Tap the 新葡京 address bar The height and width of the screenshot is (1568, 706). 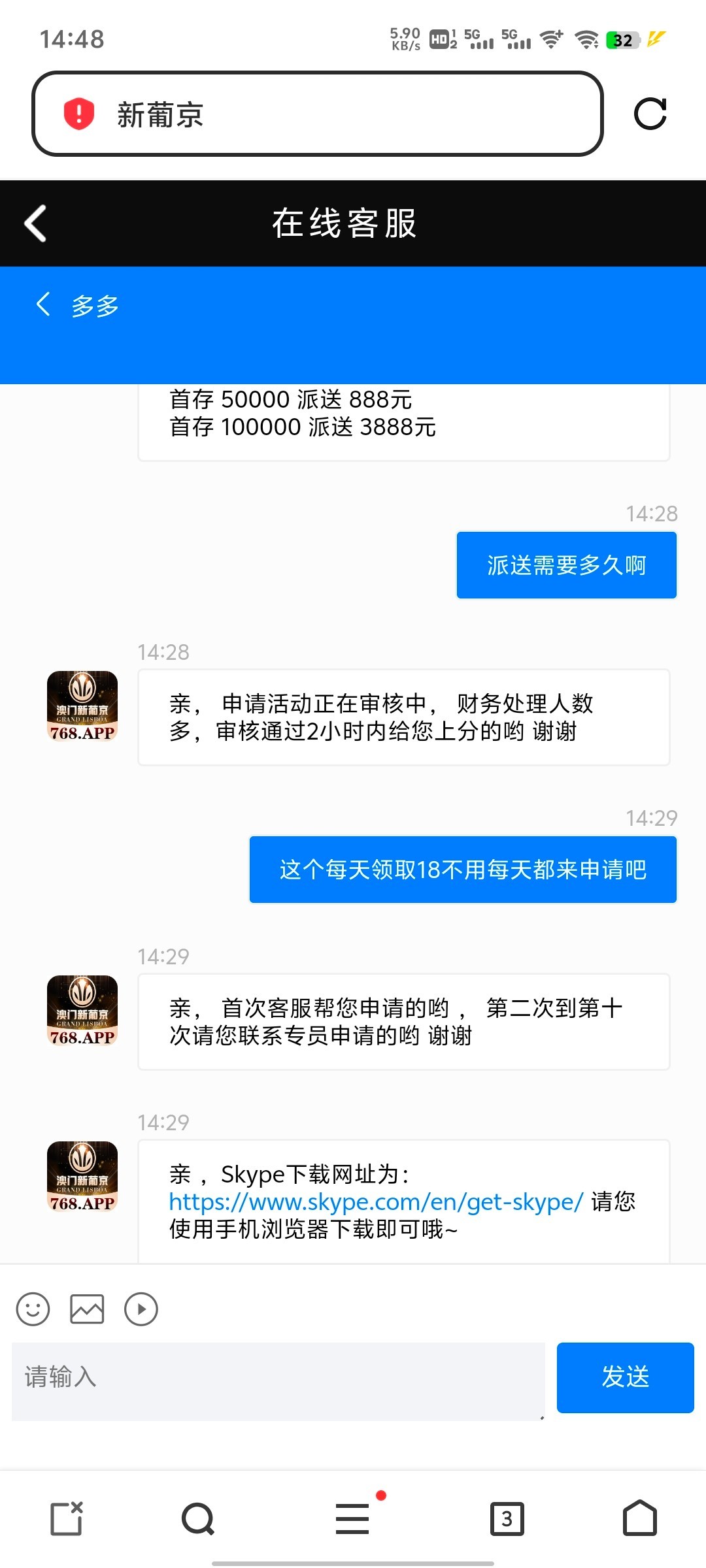click(x=317, y=114)
